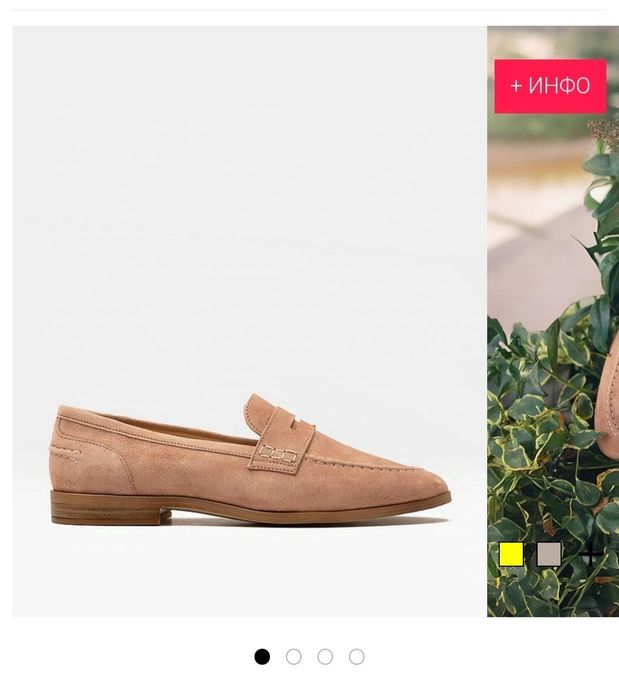Jump to the third gallery page dot
The image size is (619, 700).
point(325,657)
